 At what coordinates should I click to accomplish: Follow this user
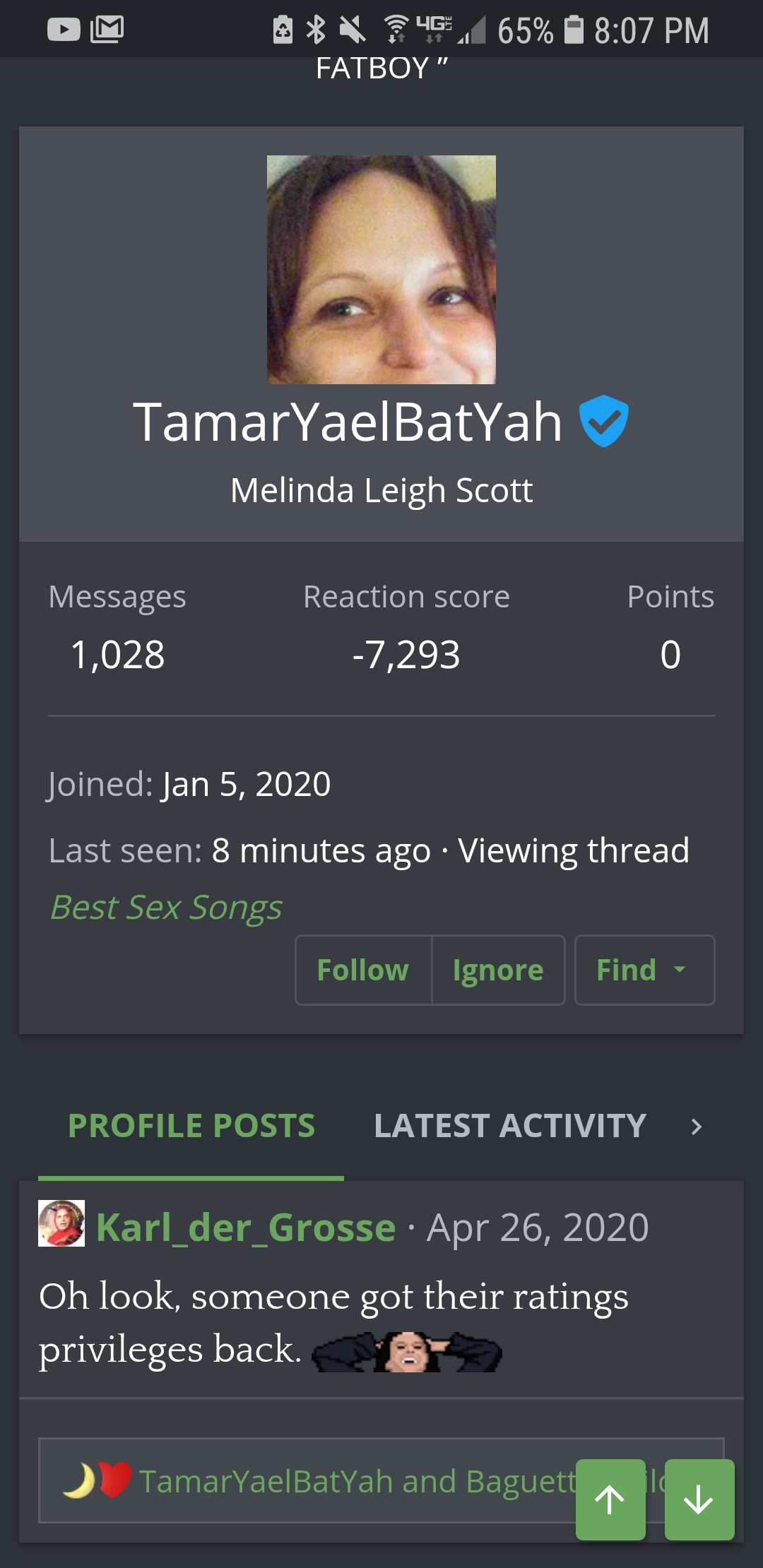(x=363, y=970)
